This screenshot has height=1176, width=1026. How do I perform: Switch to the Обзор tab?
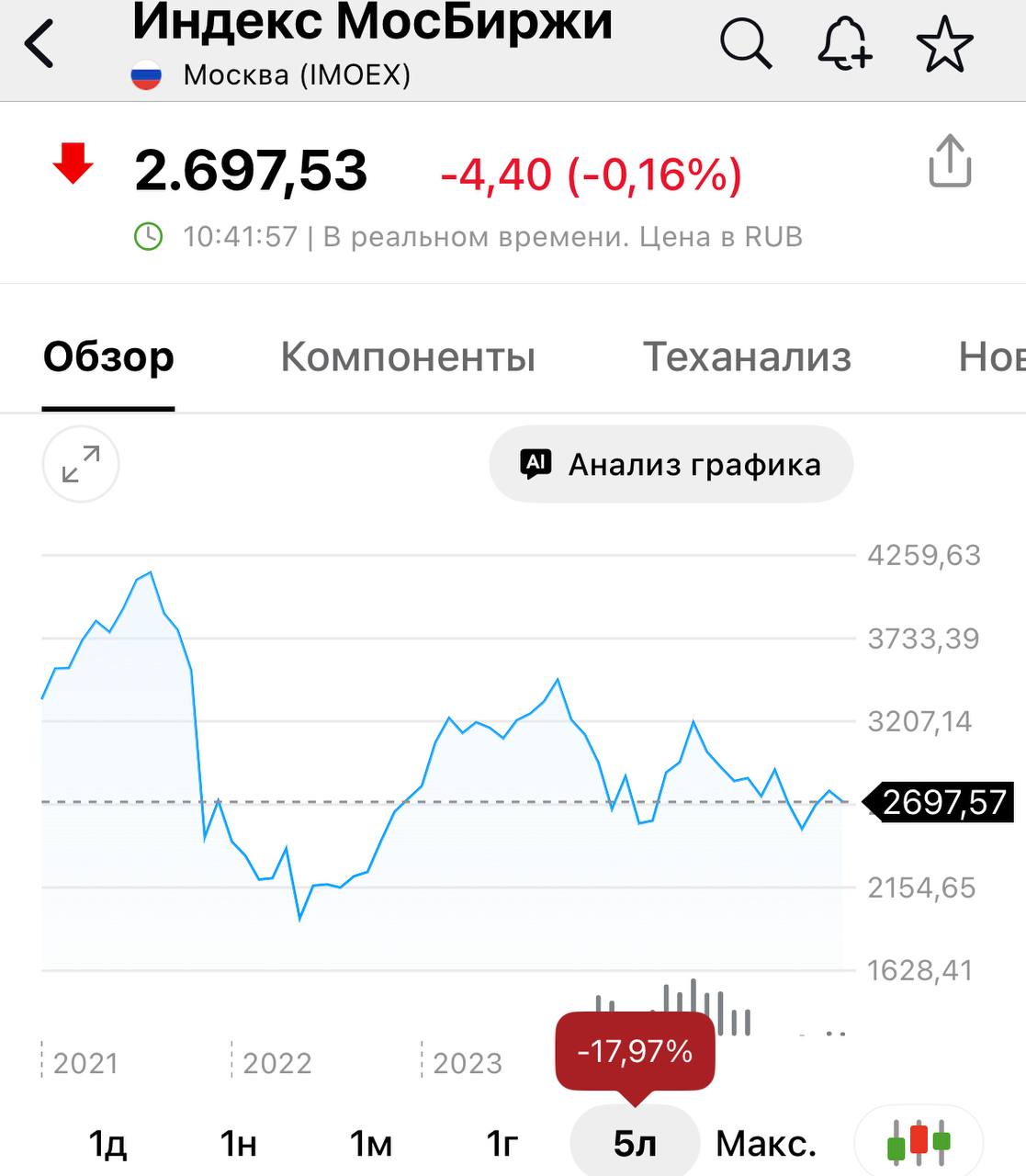(x=108, y=357)
